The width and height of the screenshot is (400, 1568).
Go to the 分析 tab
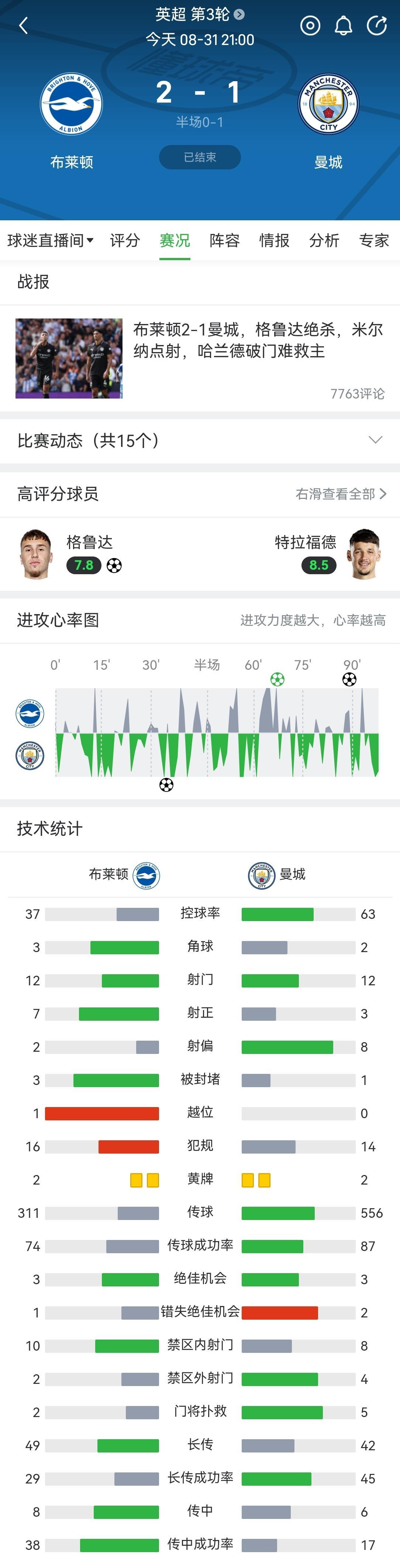tap(324, 241)
